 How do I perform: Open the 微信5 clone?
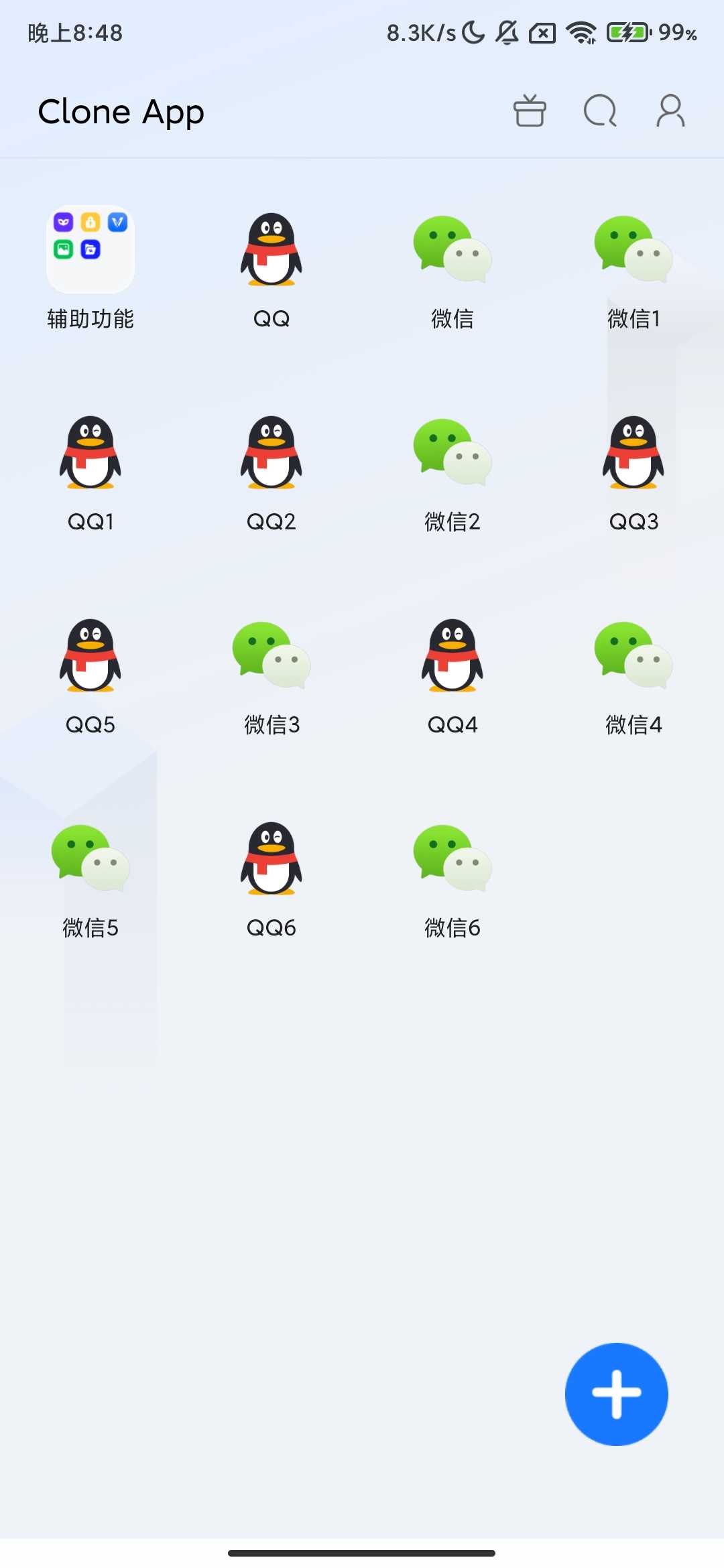(x=90, y=858)
